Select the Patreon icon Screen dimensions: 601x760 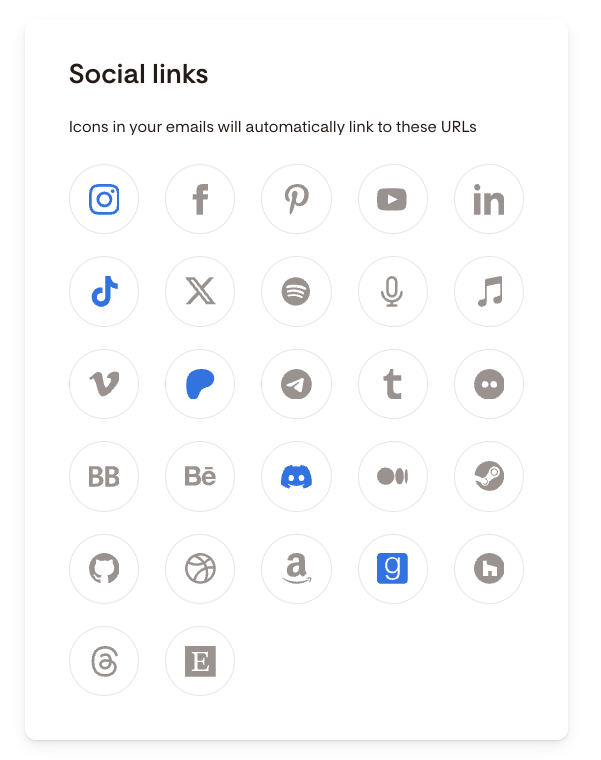pos(200,384)
